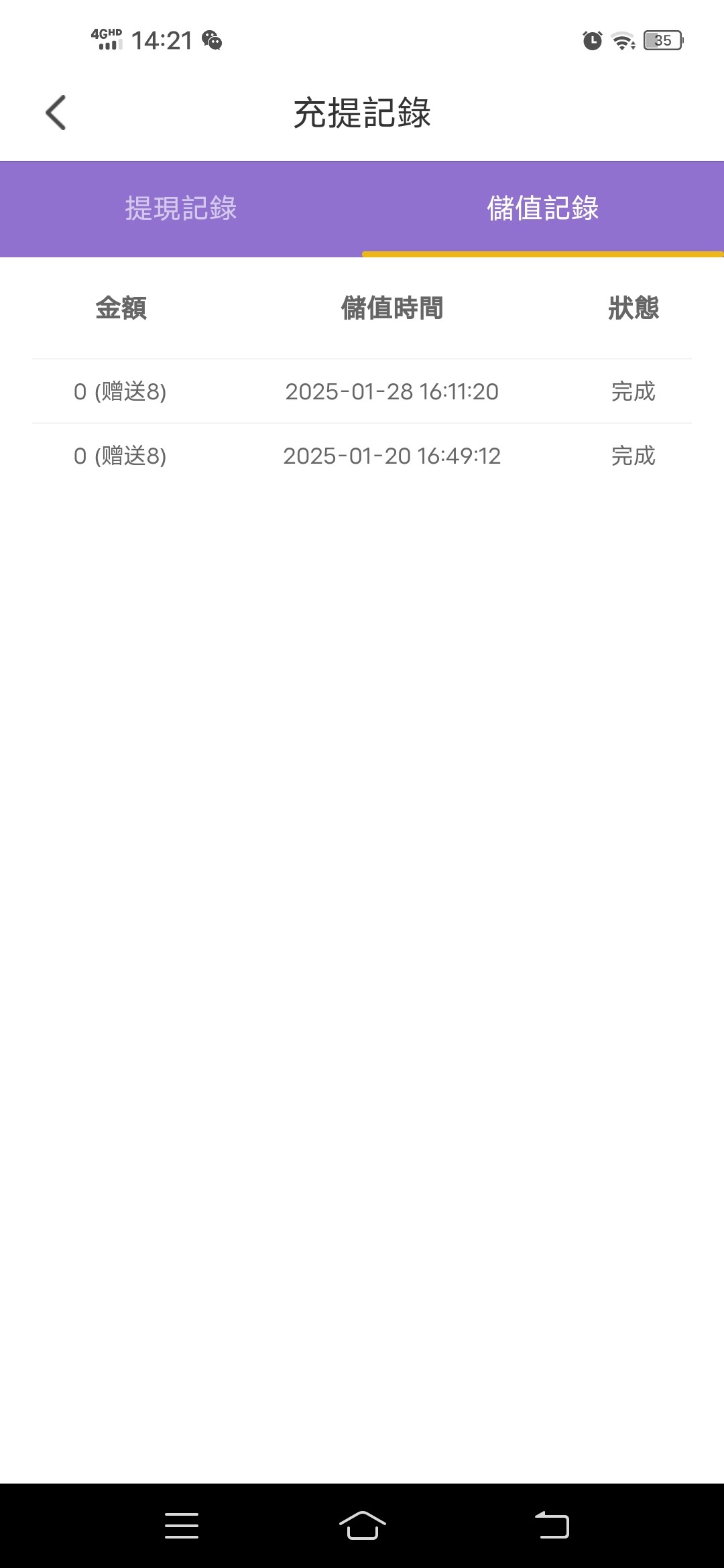Image resolution: width=724 pixels, height=1568 pixels.
Task: Go back using the top-left arrow
Action: coord(56,113)
